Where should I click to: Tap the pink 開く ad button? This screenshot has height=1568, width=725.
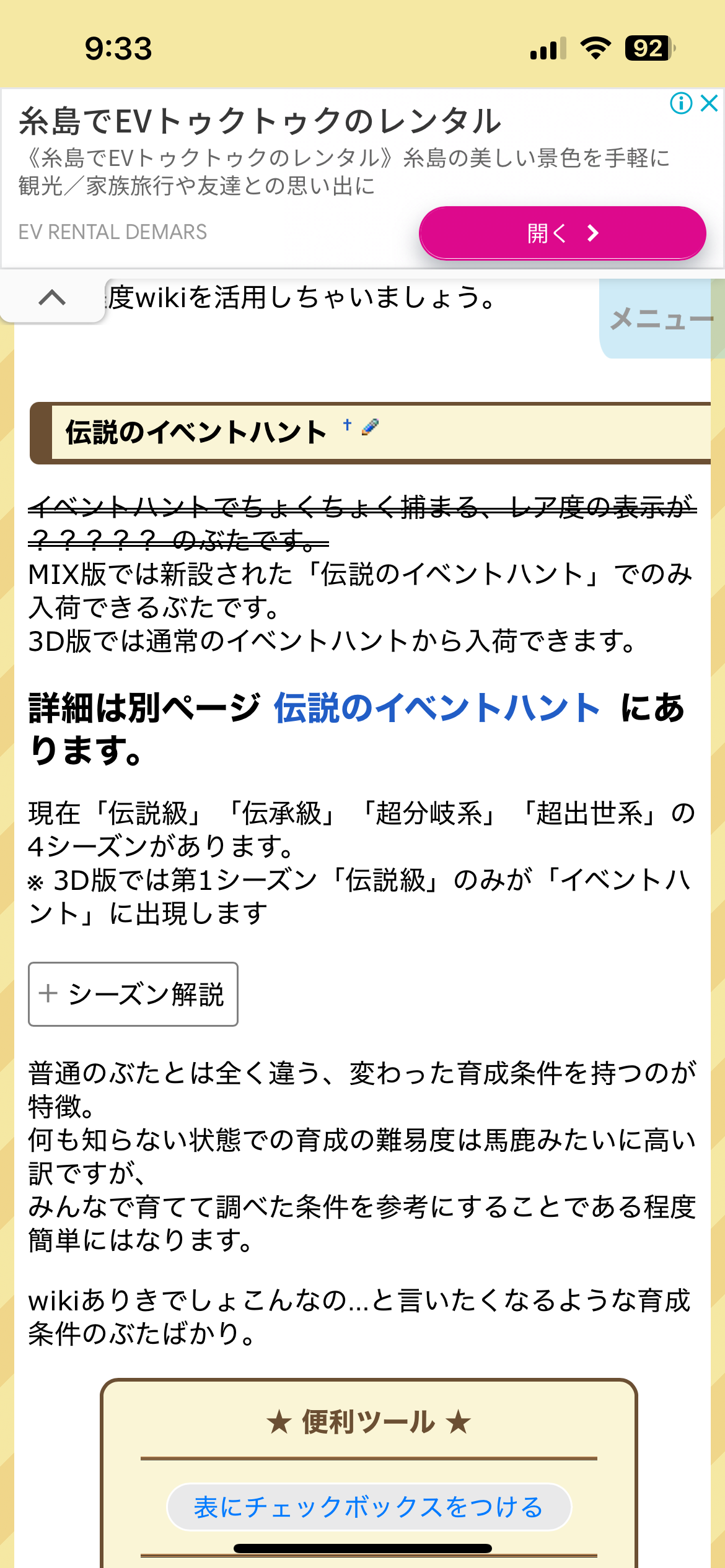tap(562, 233)
